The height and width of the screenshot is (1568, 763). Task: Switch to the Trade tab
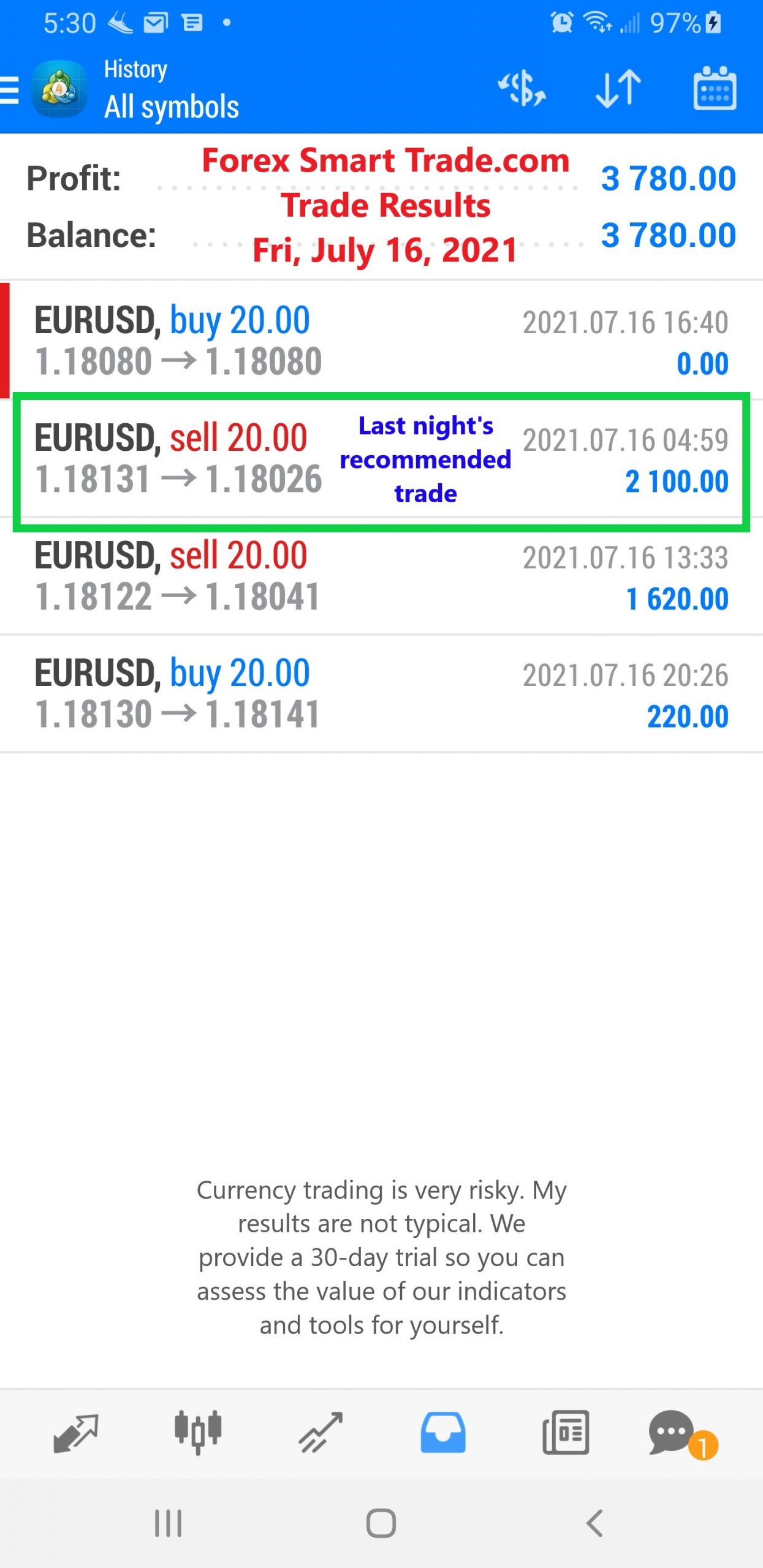[321, 1433]
